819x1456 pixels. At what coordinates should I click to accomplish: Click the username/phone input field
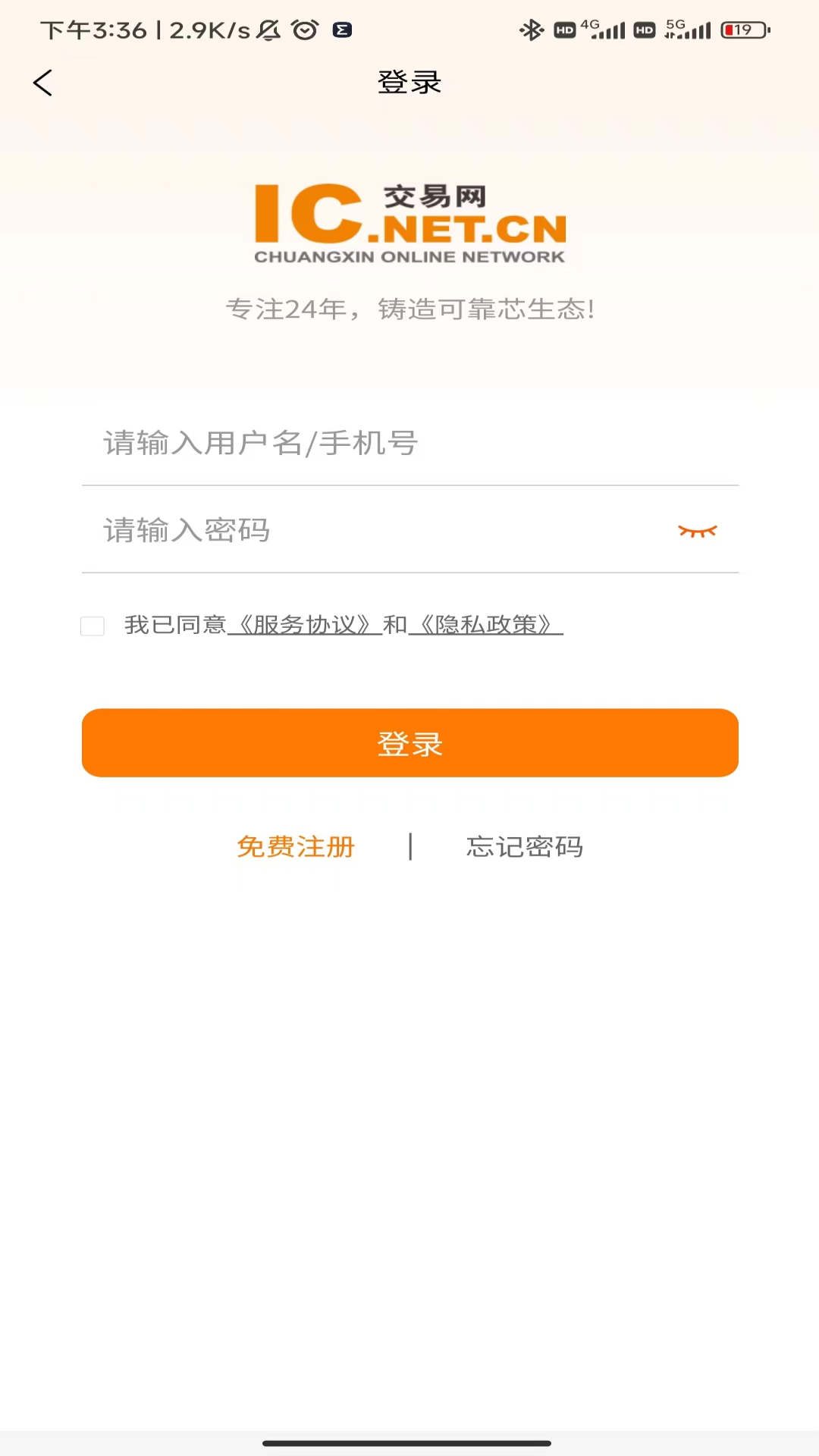point(409,444)
